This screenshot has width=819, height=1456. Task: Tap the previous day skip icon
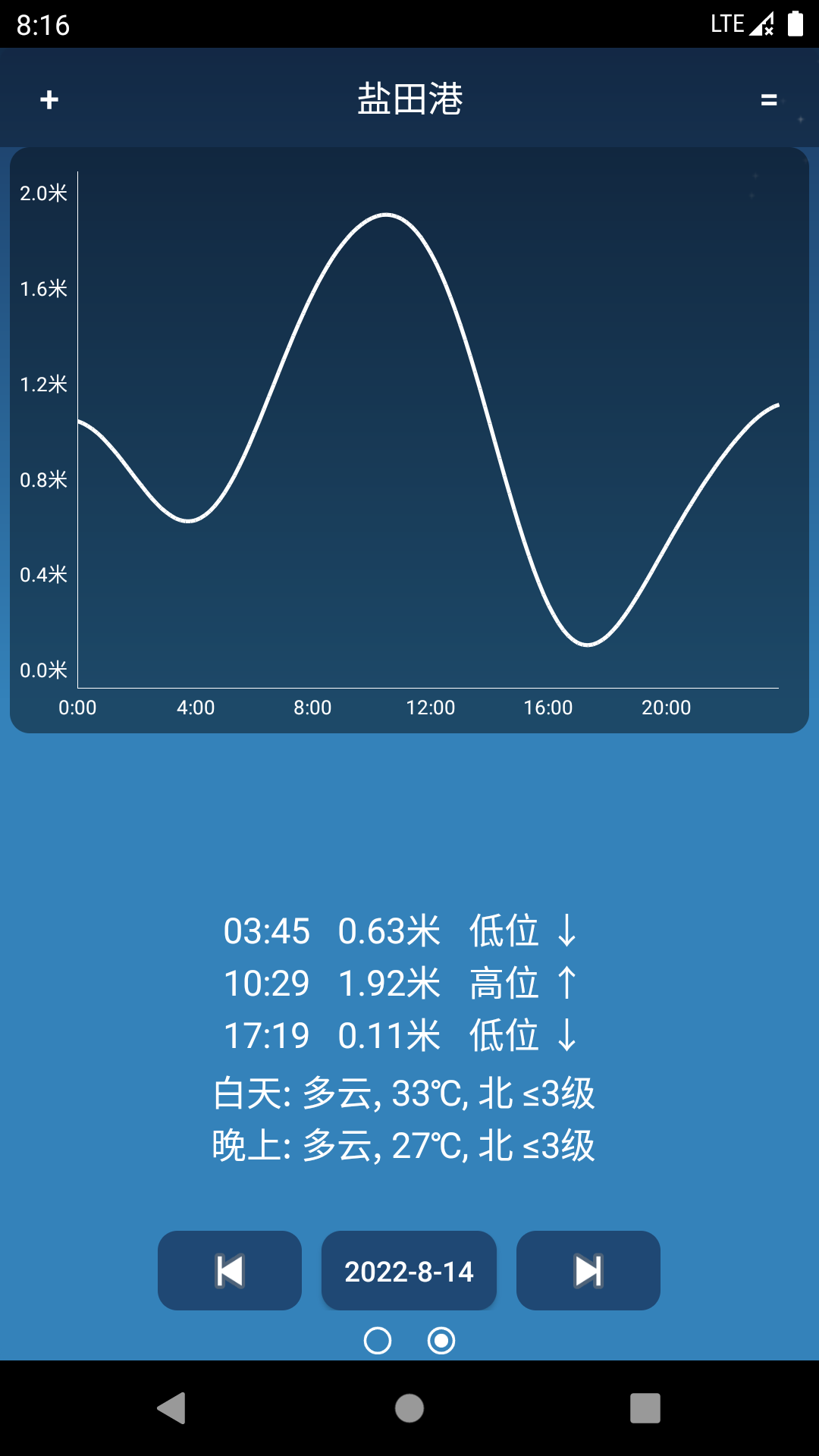coord(229,1270)
